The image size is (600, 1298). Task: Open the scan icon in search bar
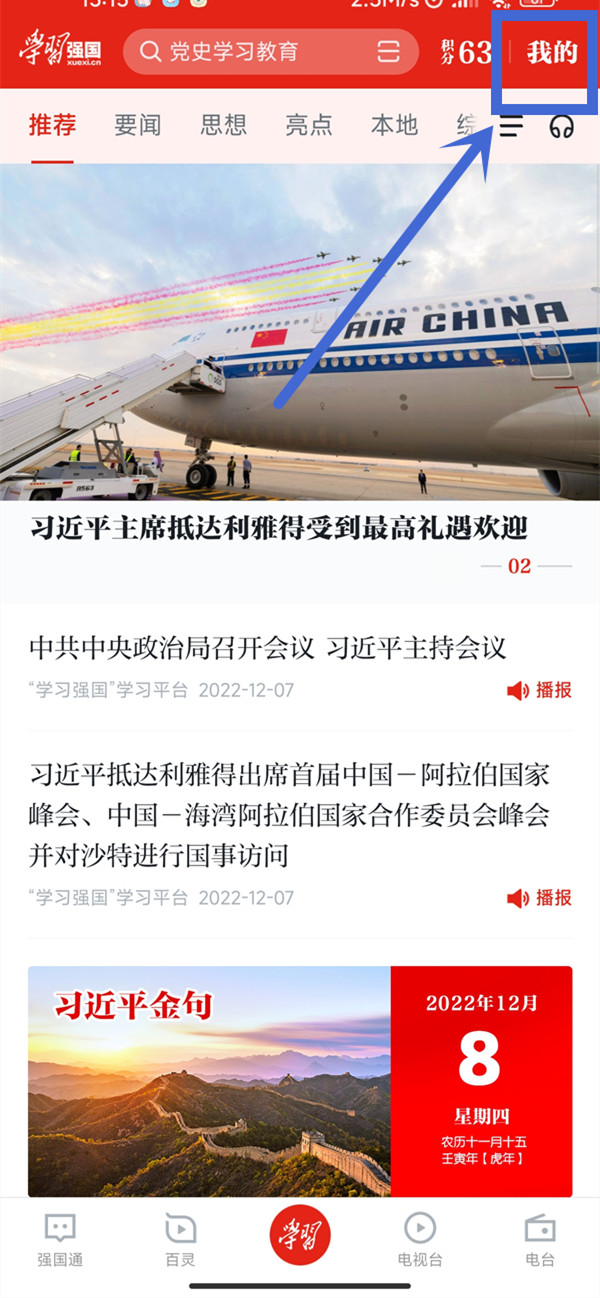point(388,52)
